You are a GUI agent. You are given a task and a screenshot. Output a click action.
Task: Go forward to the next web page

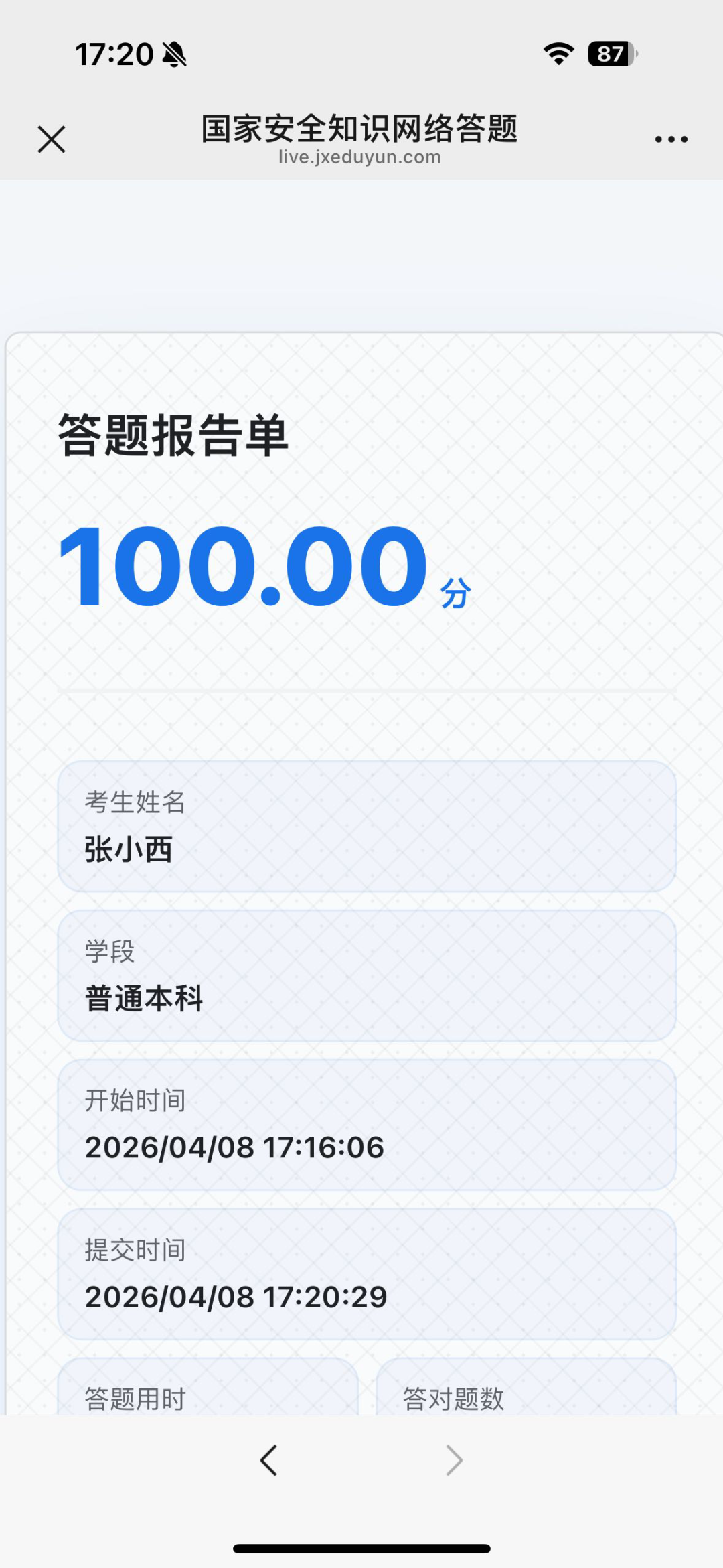(454, 1460)
